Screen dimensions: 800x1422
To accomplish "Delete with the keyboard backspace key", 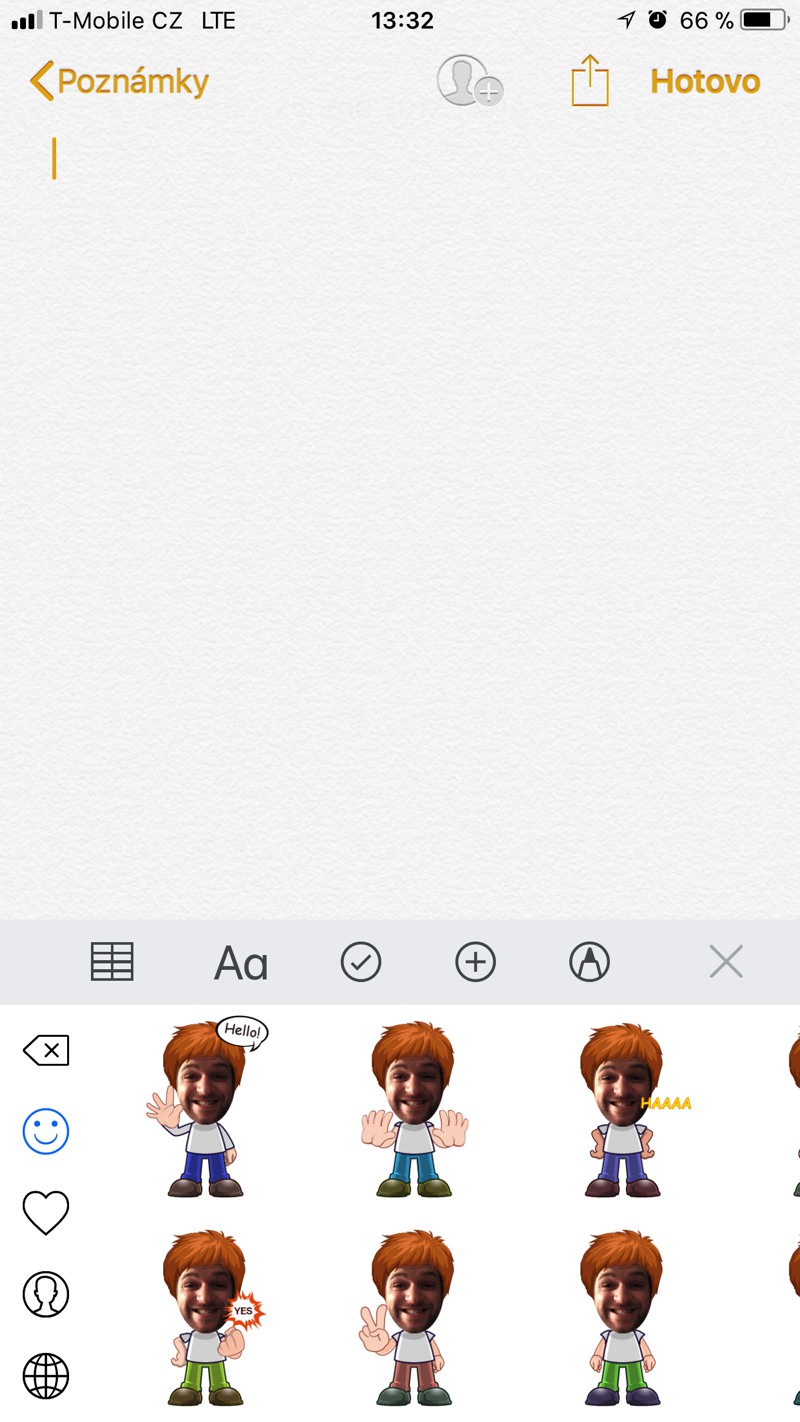I will point(46,1050).
